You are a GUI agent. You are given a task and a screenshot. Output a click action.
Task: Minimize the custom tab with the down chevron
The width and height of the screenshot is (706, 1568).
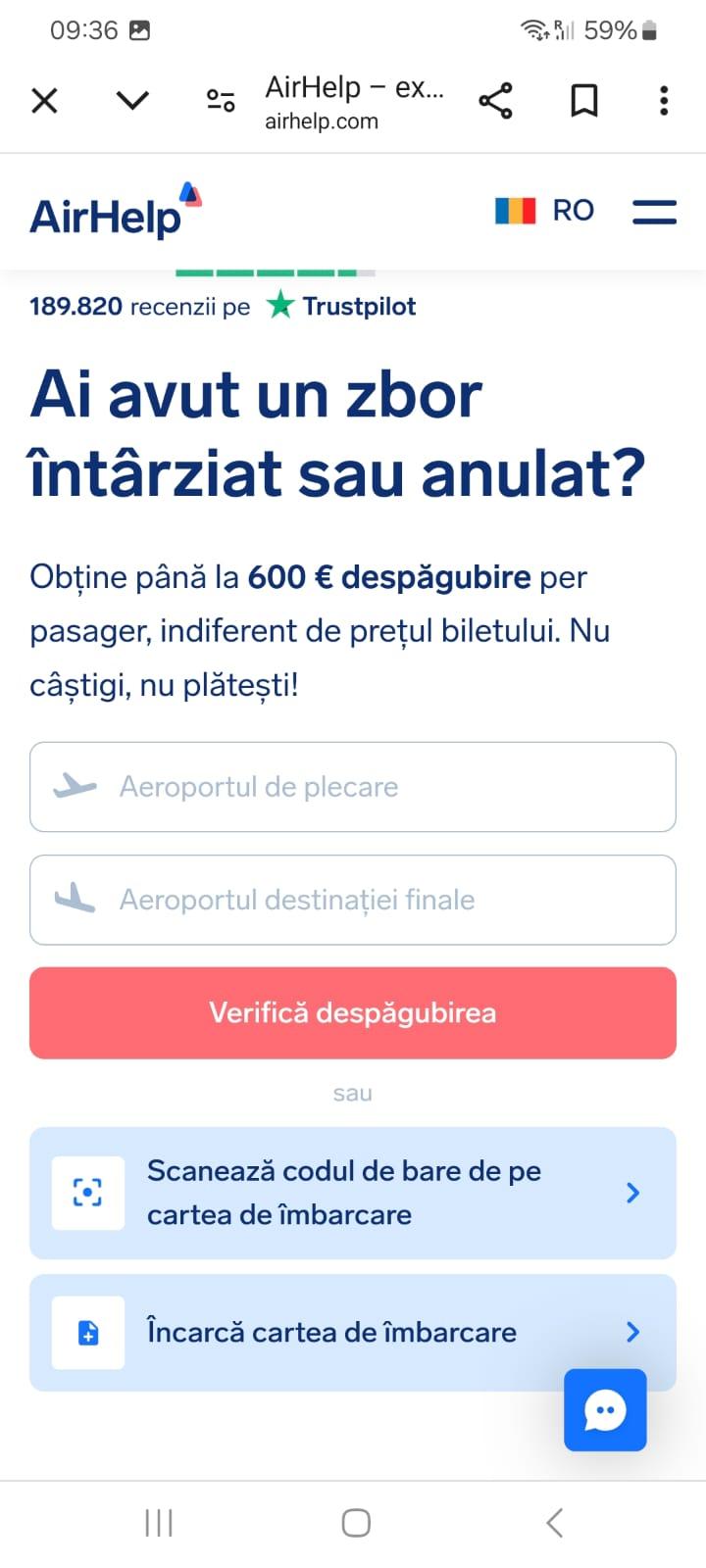[132, 101]
